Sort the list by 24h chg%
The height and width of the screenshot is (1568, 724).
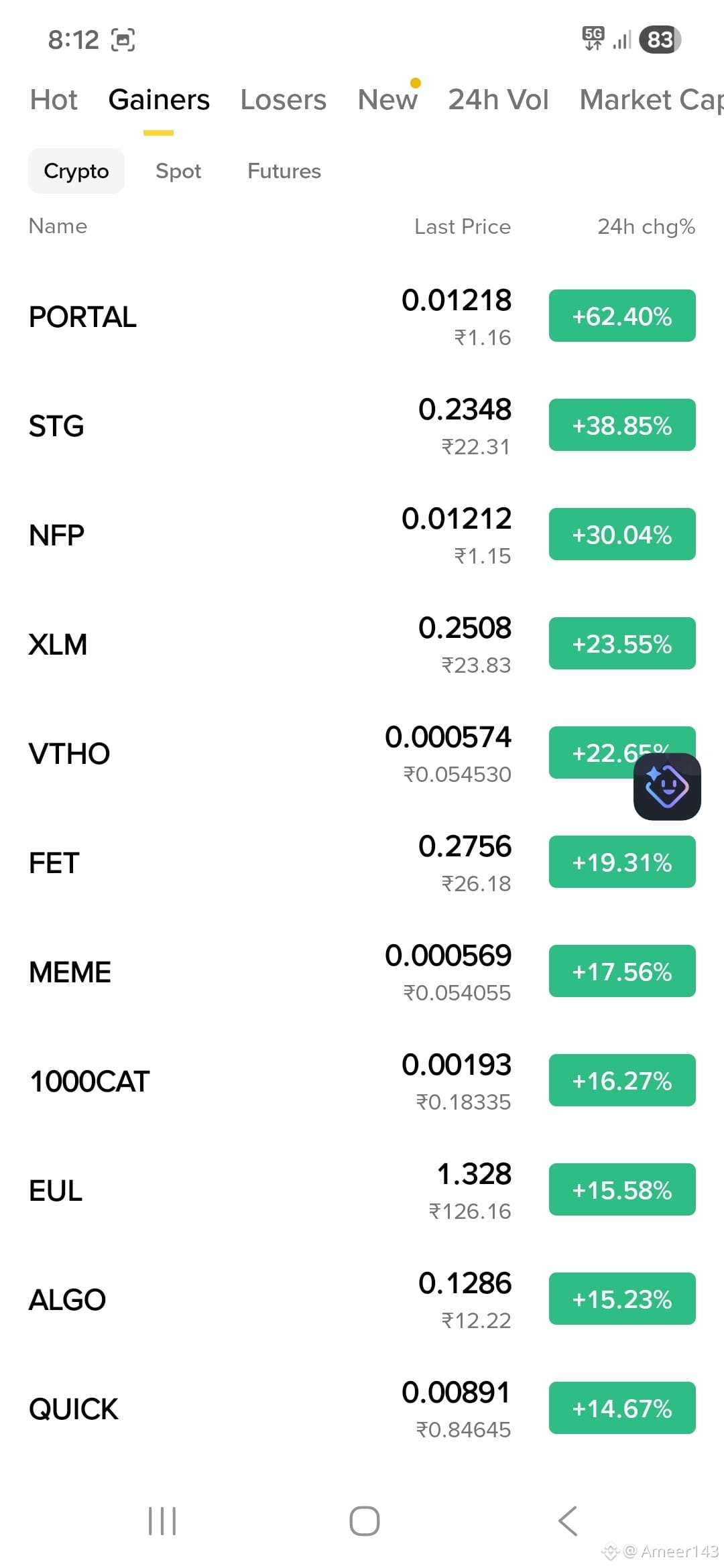[646, 226]
